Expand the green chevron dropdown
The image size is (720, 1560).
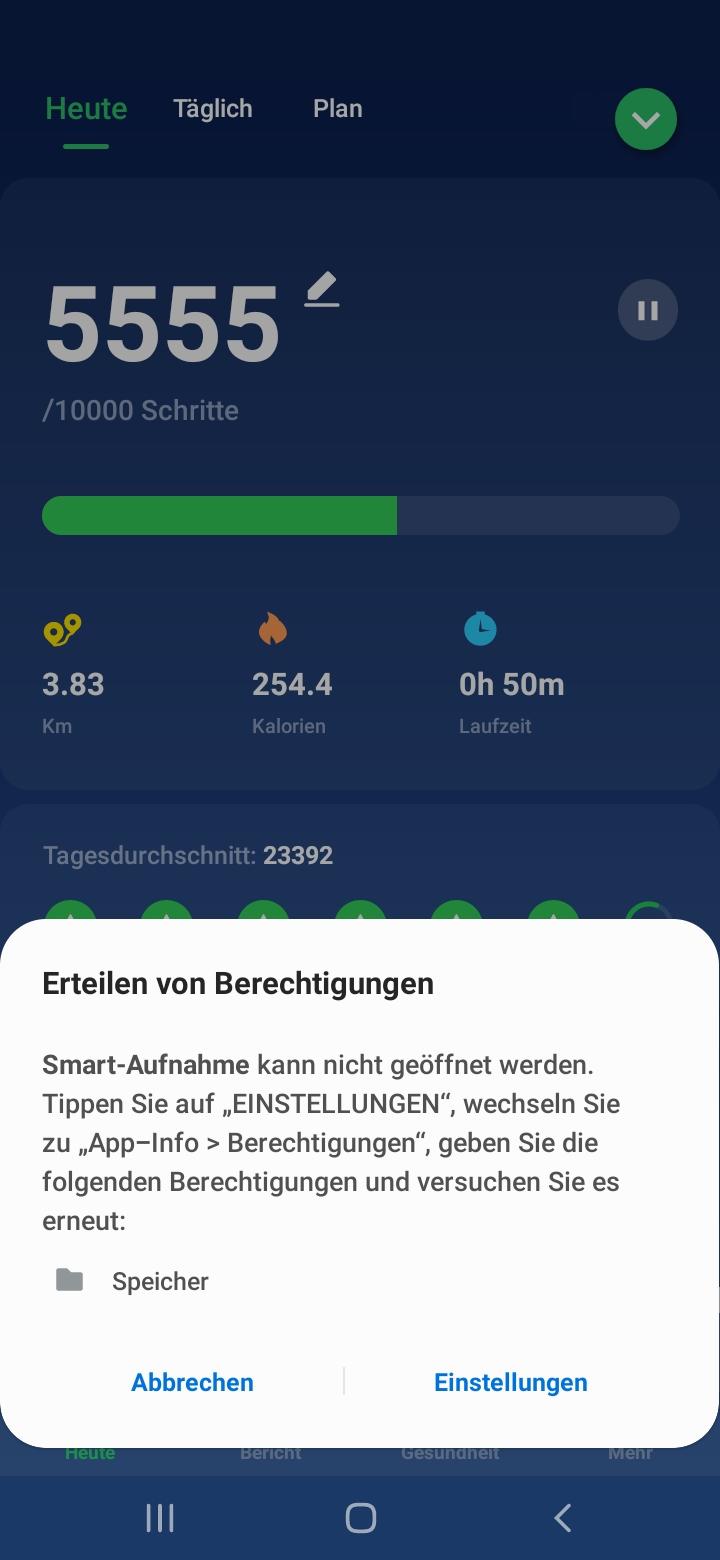tap(646, 120)
